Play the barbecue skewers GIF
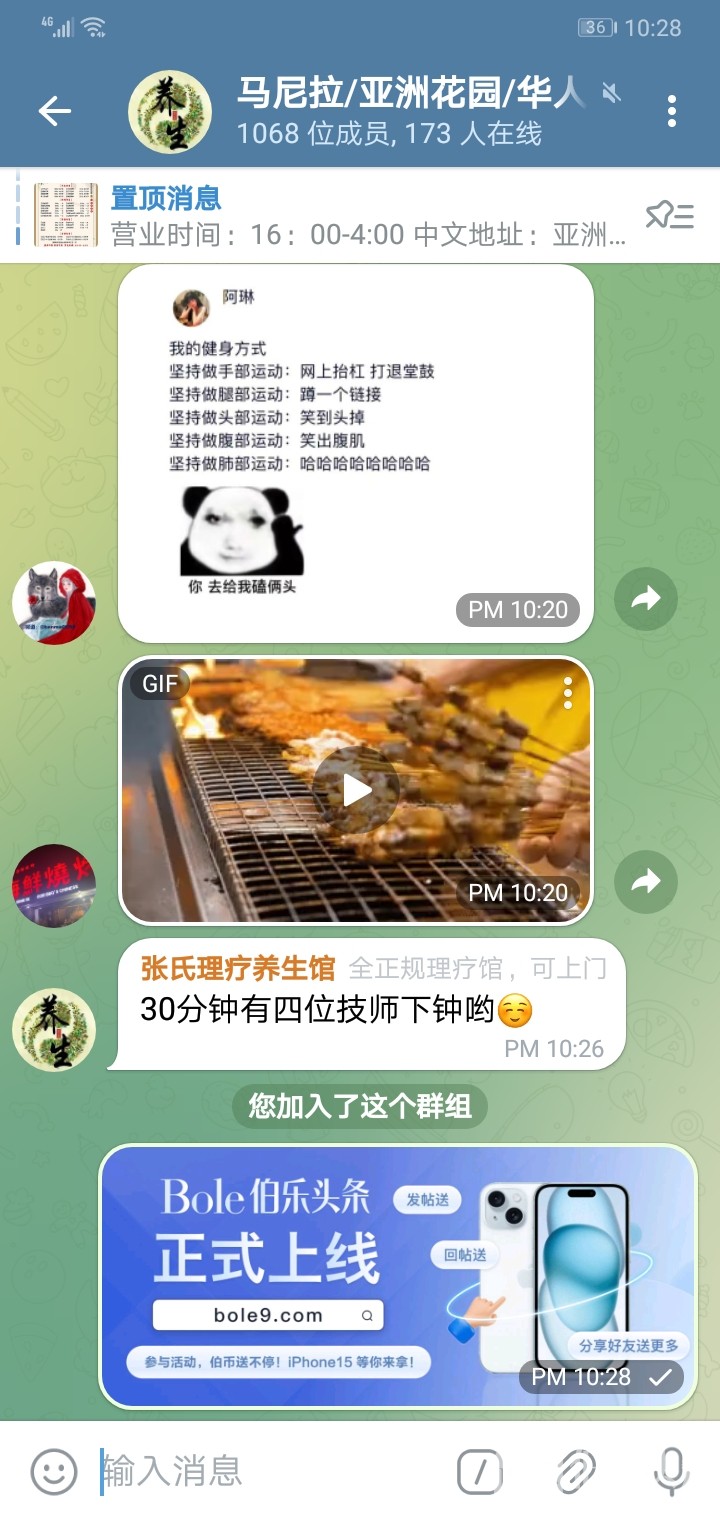Image resolution: width=720 pixels, height=1520 pixels. pos(356,790)
